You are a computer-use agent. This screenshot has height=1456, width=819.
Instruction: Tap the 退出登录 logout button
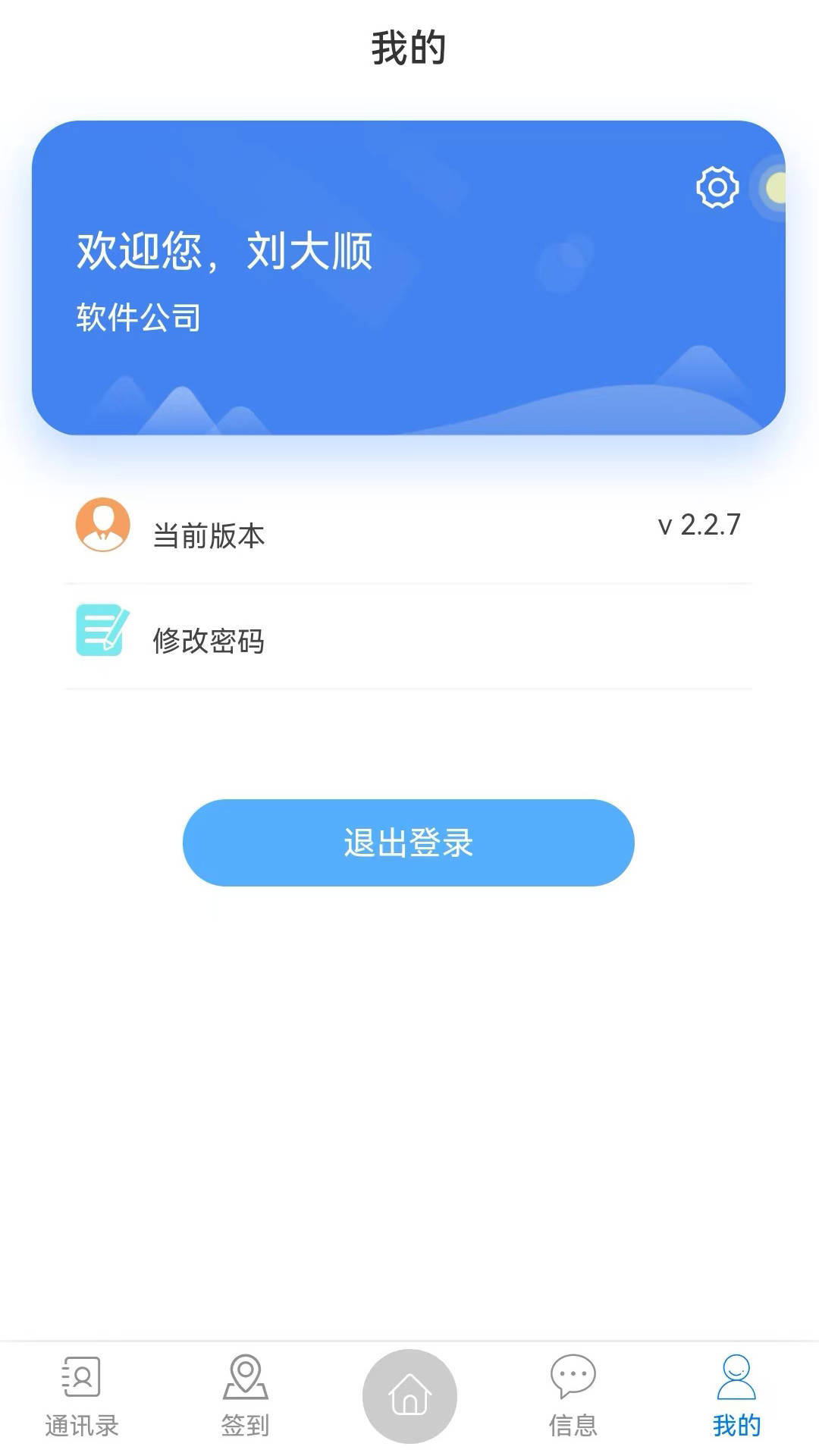coord(408,843)
